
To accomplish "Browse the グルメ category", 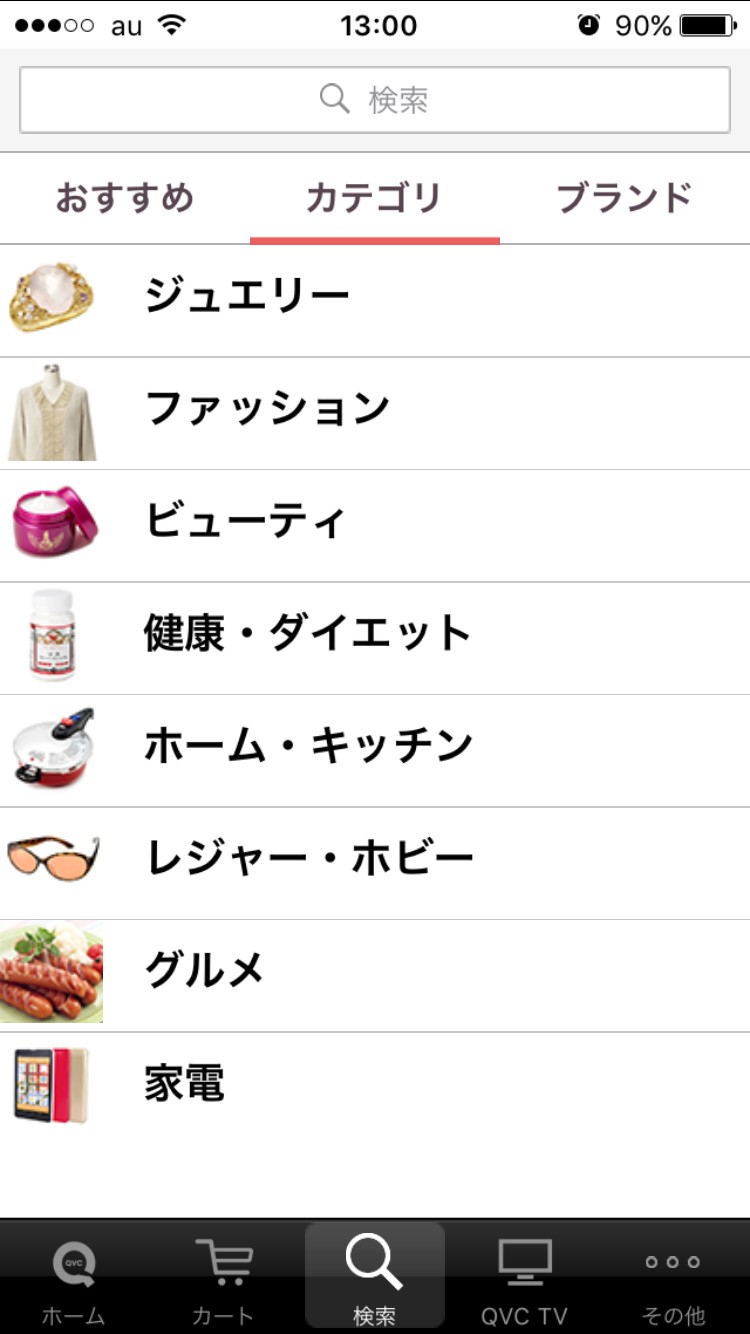I will 375,972.
